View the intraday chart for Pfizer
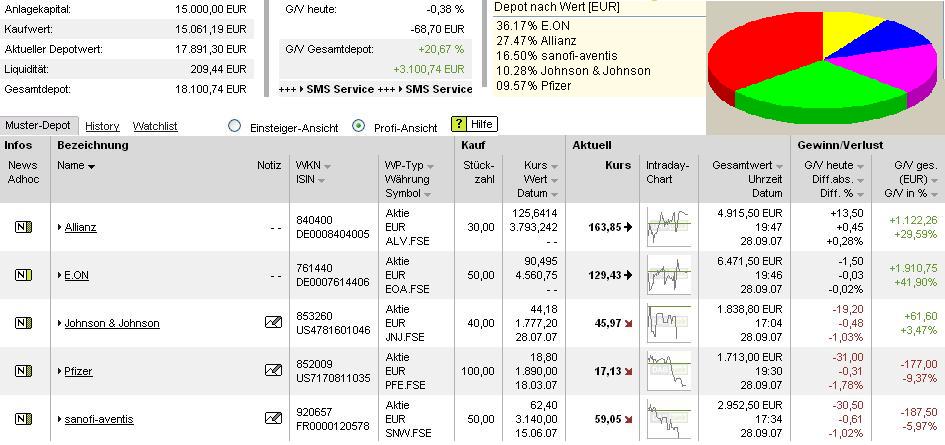 [x=667, y=370]
